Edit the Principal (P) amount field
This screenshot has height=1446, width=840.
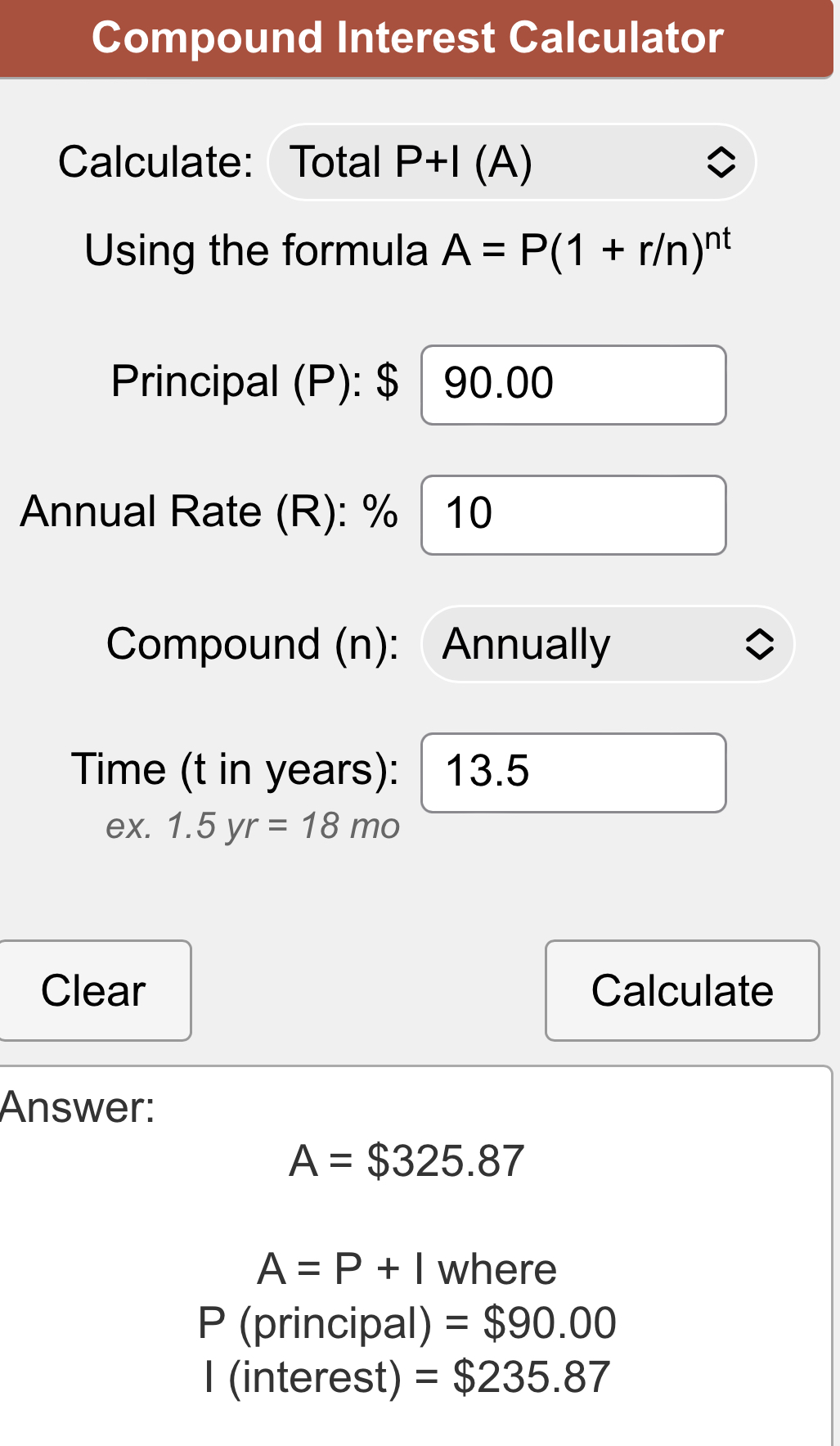pos(573,385)
